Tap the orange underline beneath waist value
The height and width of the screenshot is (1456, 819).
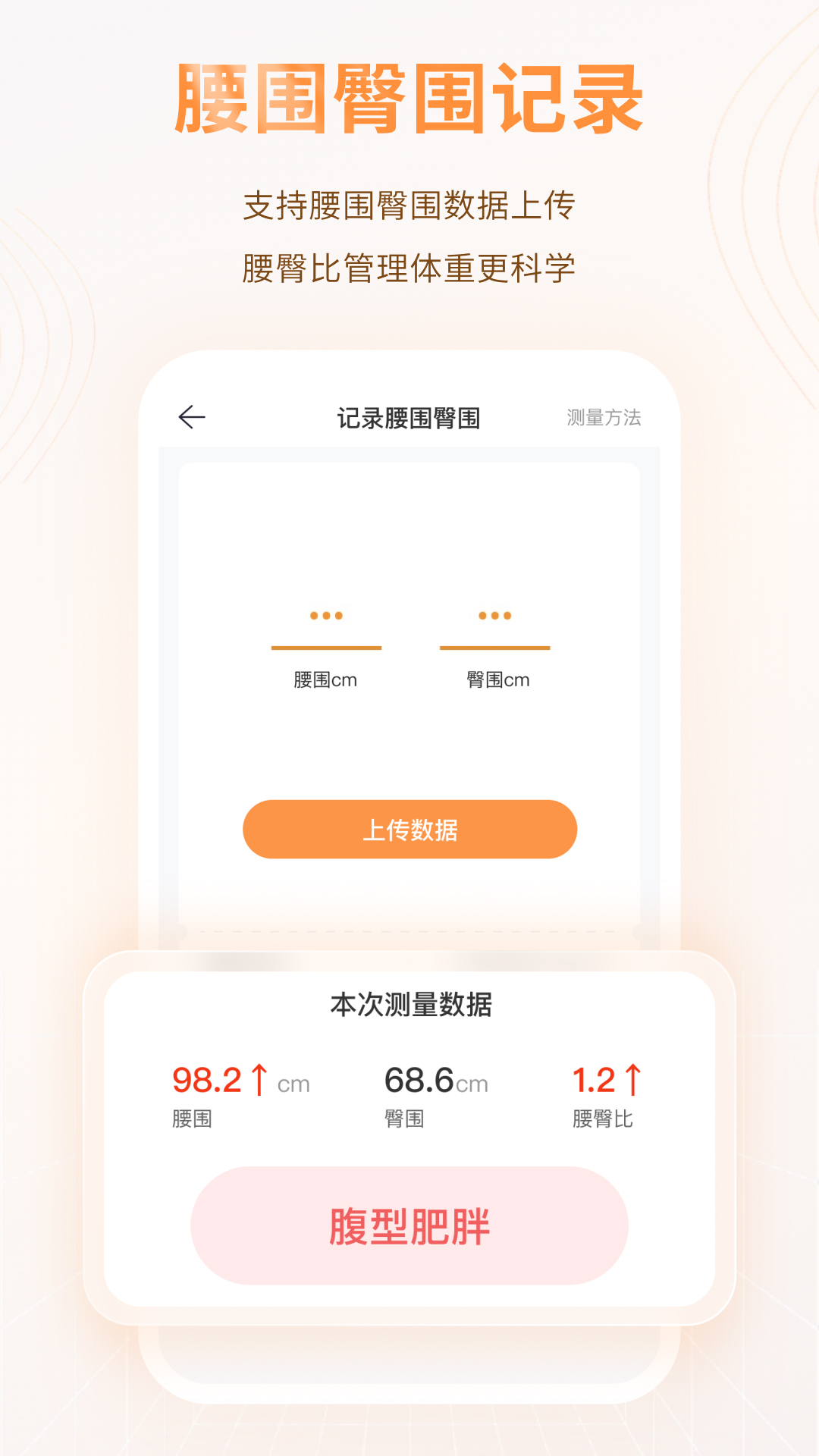tap(326, 649)
